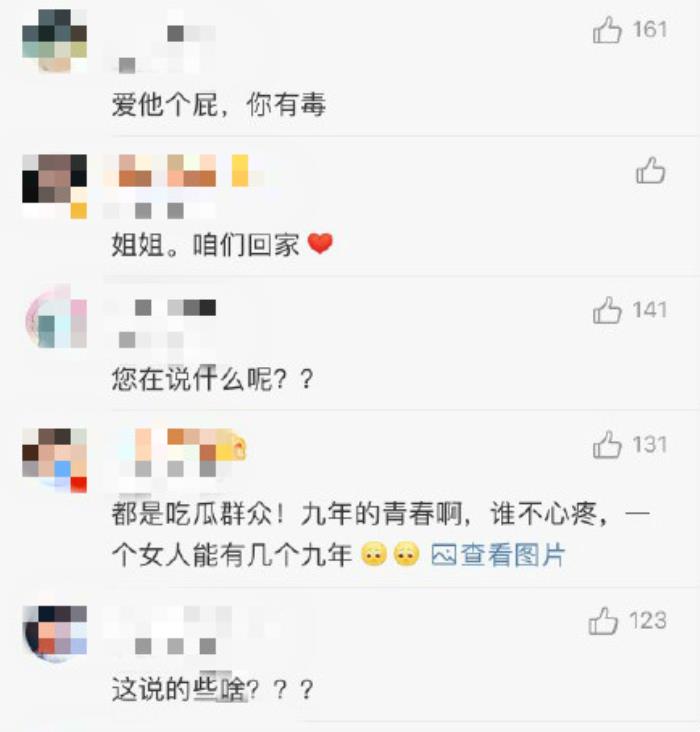The width and height of the screenshot is (700, 732).
Task: View profile of "姐姐。咱们回家" commenter
Action: coord(54,186)
